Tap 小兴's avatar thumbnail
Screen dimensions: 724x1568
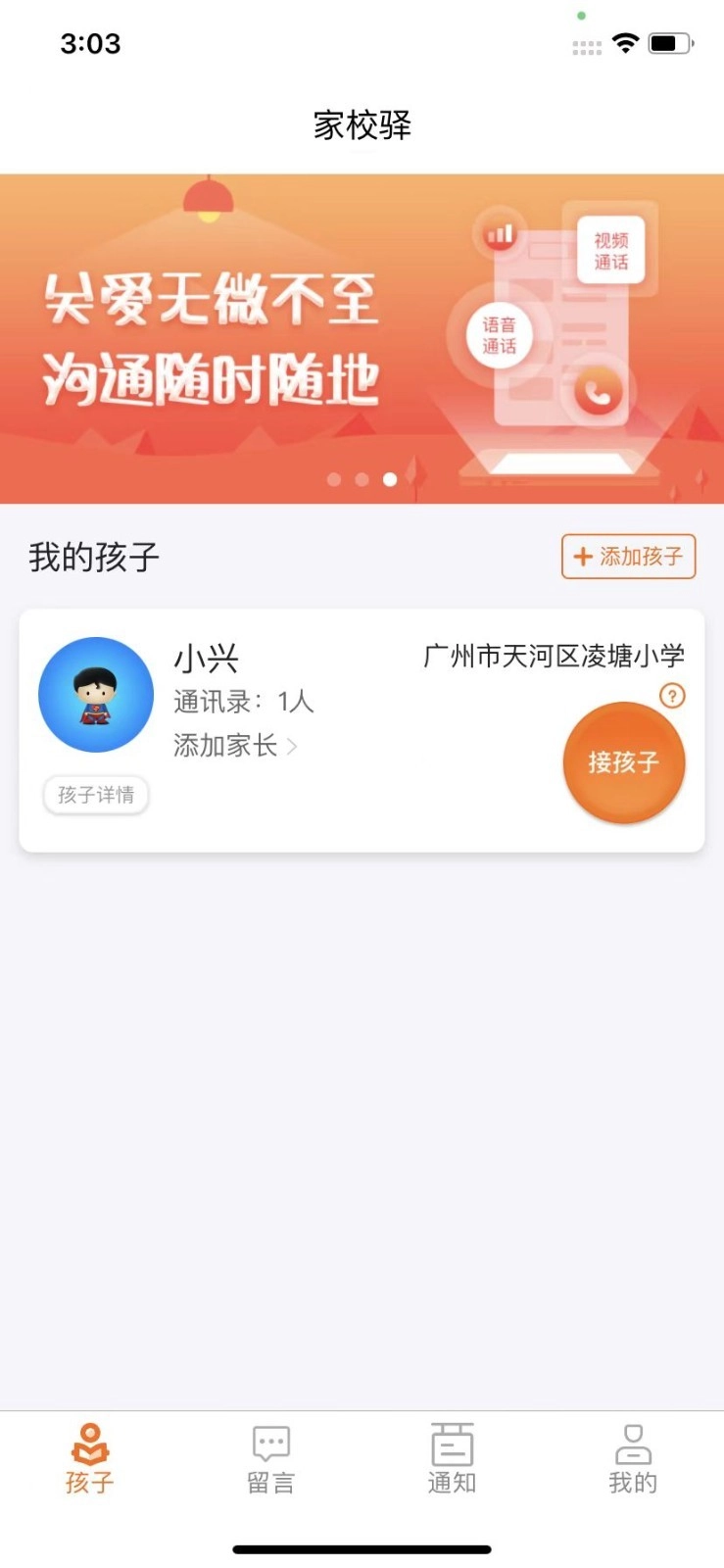pos(95,694)
